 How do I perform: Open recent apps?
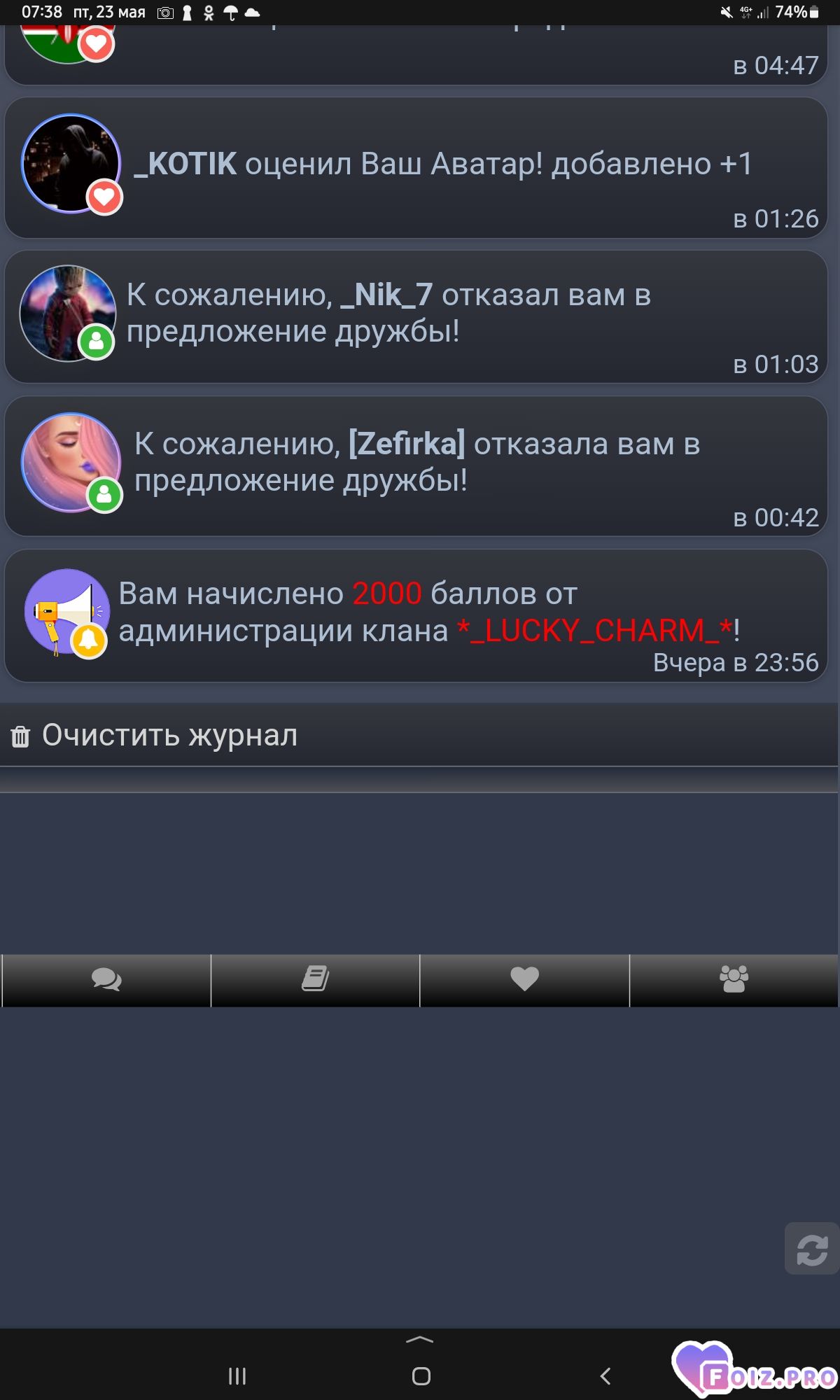237,1375
